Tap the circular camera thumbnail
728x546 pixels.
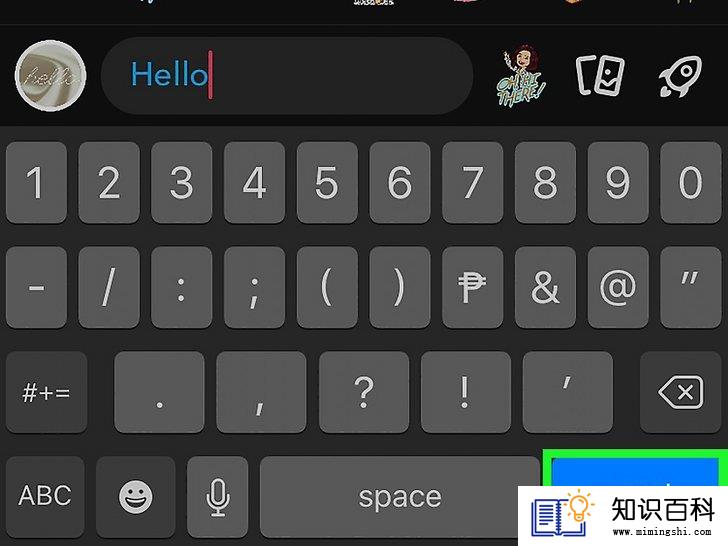[50, 76]
